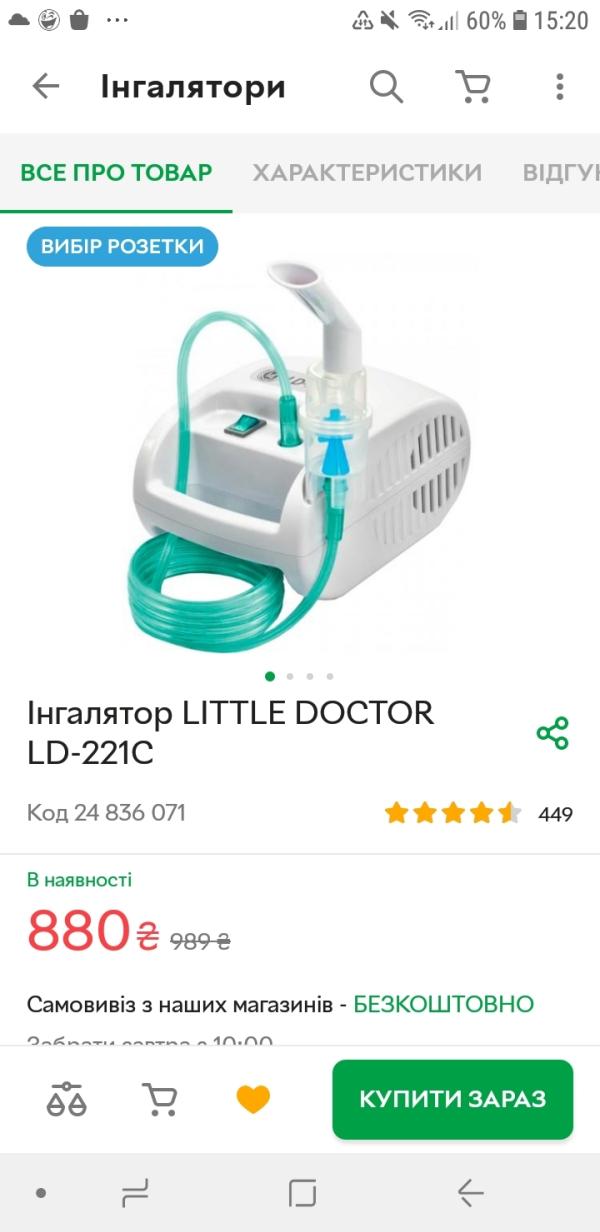The width and height of the screenshot is (600, 1232).
Task: Open the ВІДГУКИ tab
Action: tap(562, 173)
